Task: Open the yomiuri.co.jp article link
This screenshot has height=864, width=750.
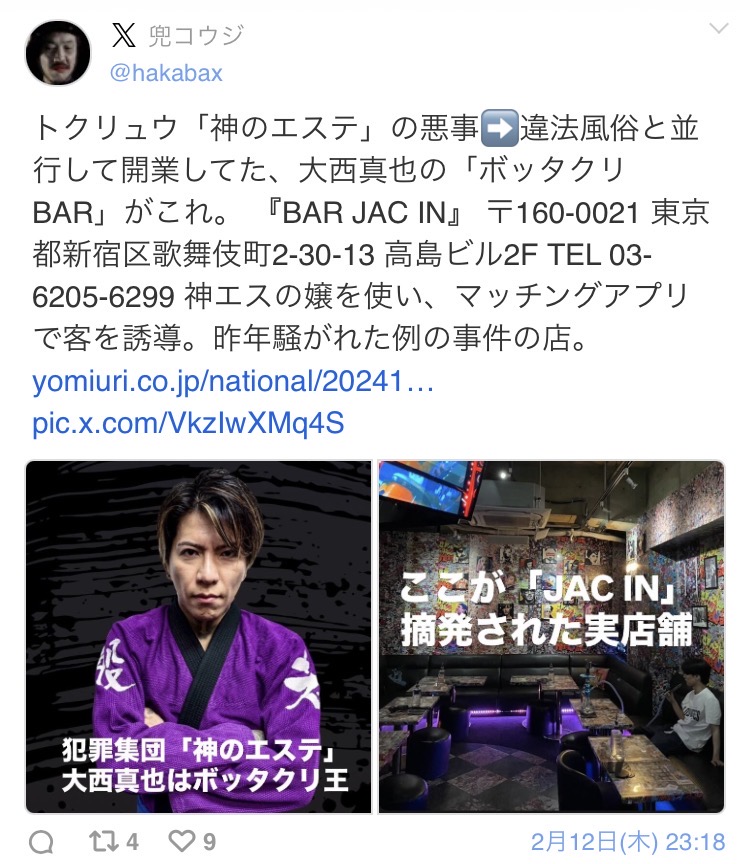Action: [232, 382]
